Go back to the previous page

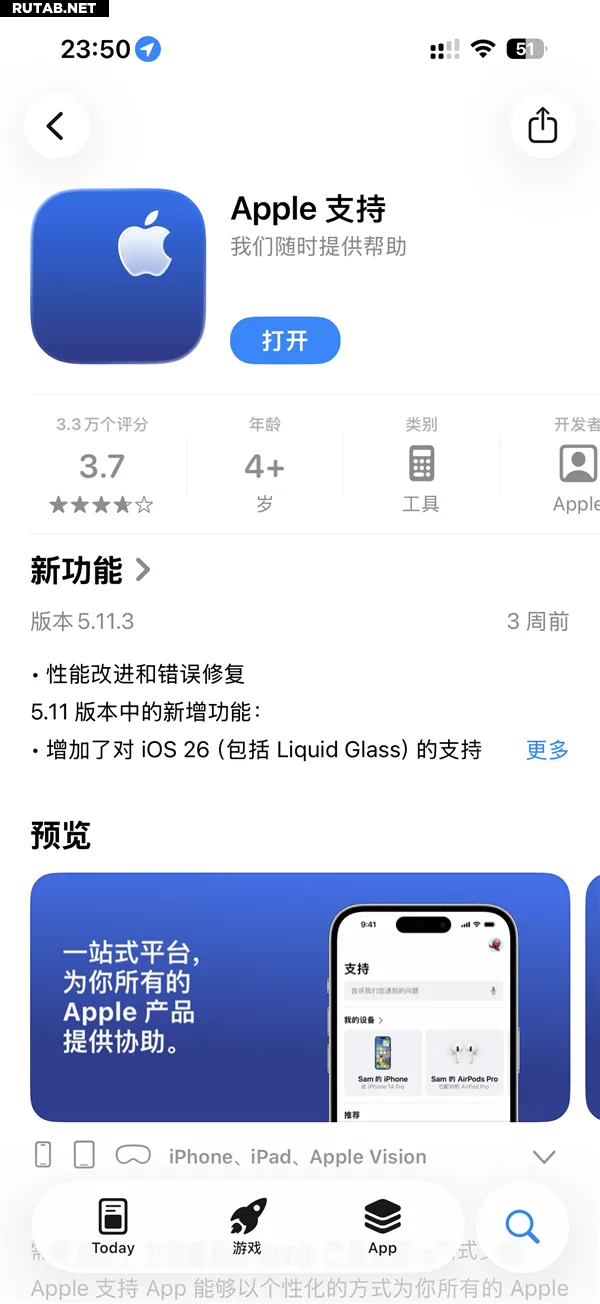[x=56, y=126]
